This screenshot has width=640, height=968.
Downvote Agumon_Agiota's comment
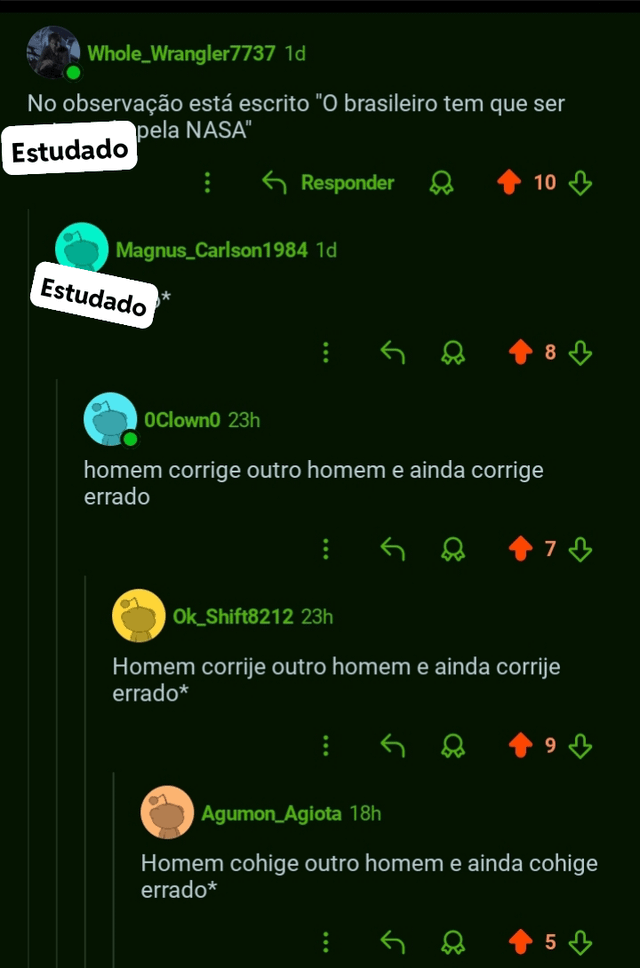[x=580, y=942]
